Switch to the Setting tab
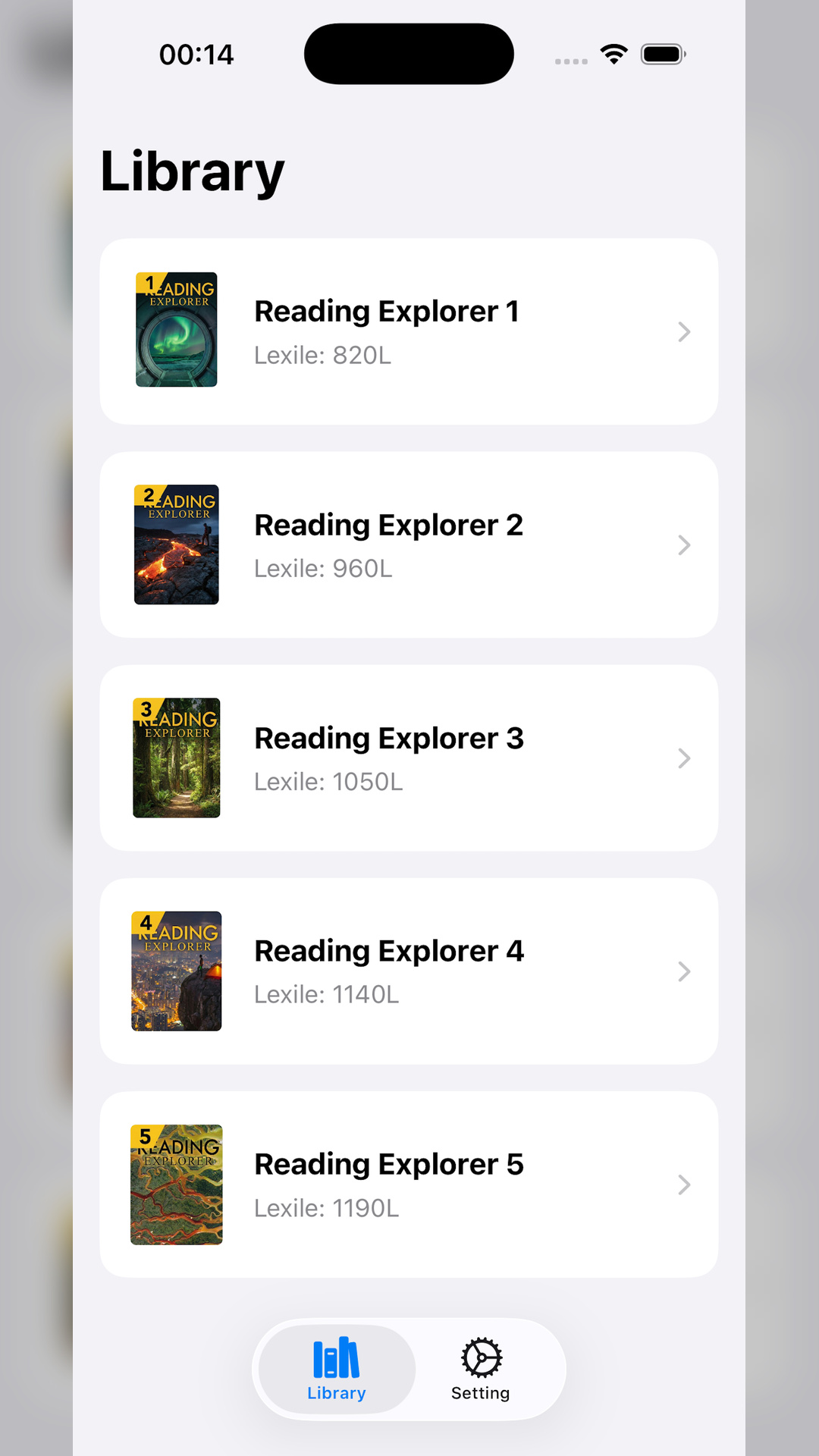Image resolution: width=819 pixels, height=1456 pixels. pos(480,1369)
